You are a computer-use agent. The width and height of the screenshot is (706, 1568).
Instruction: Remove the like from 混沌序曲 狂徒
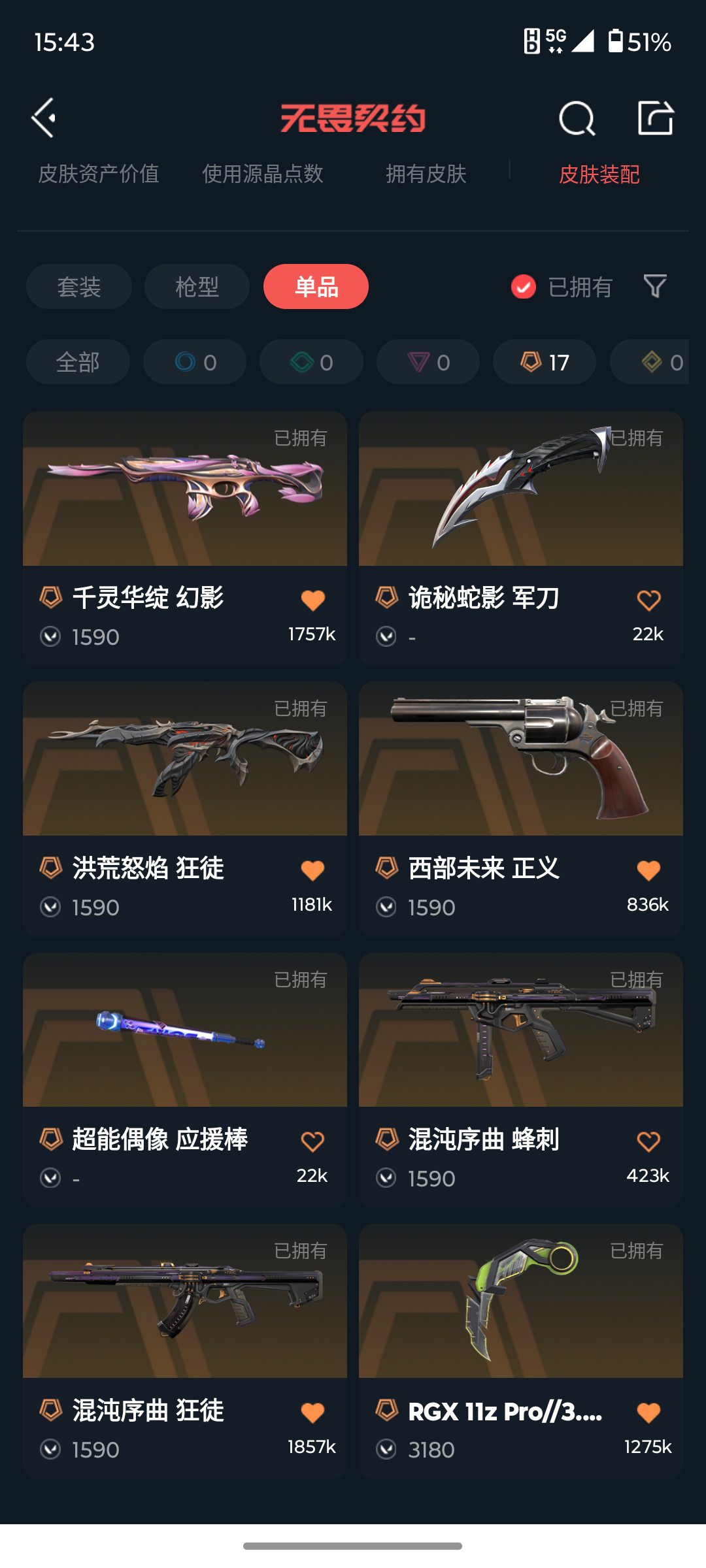tap(312, 1413)
